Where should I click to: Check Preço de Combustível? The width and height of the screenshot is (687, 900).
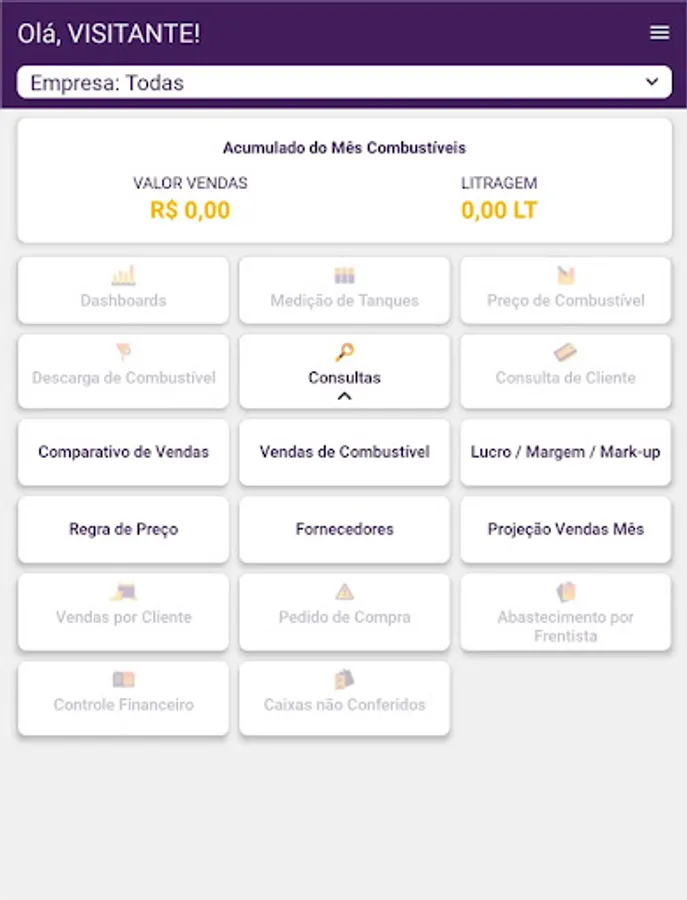pyautogui.click(x=565, y=290)
